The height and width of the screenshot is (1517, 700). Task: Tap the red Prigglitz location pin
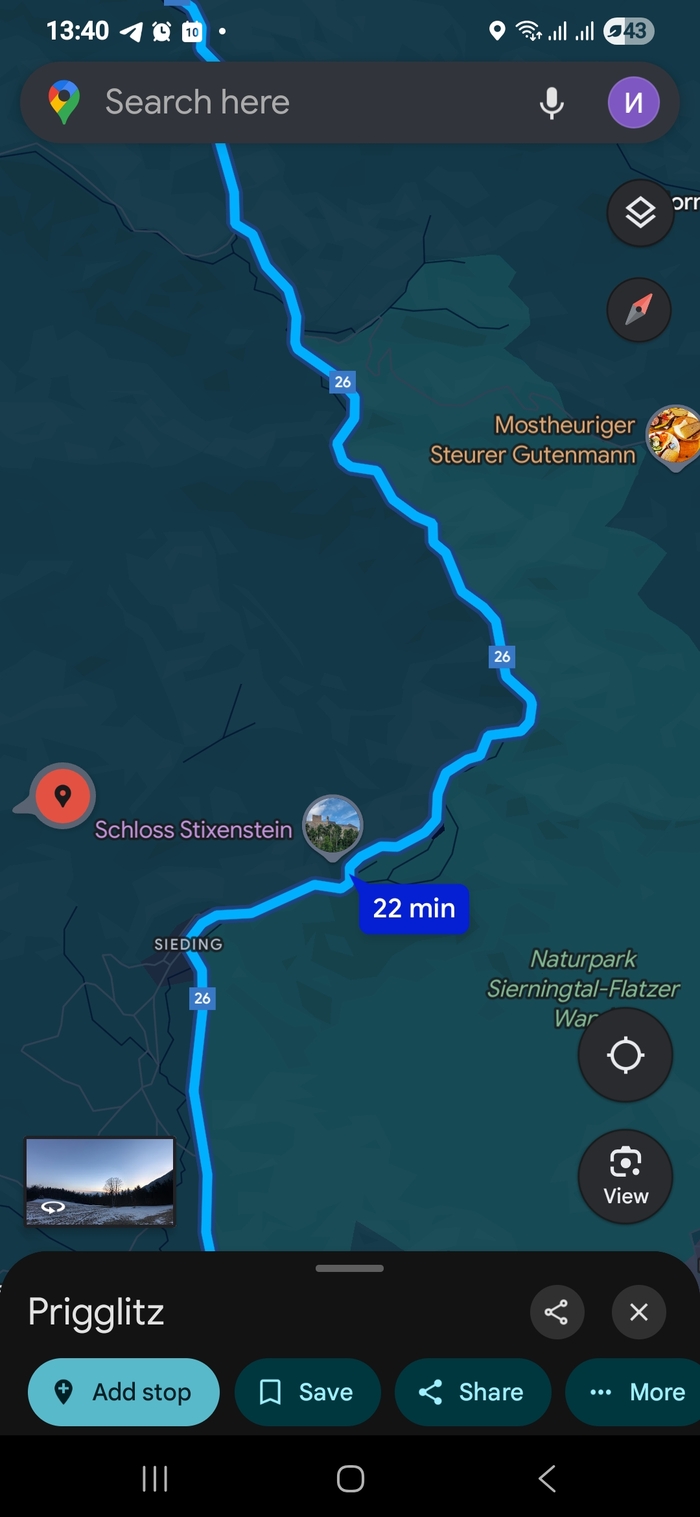click(x=63, y=796)
